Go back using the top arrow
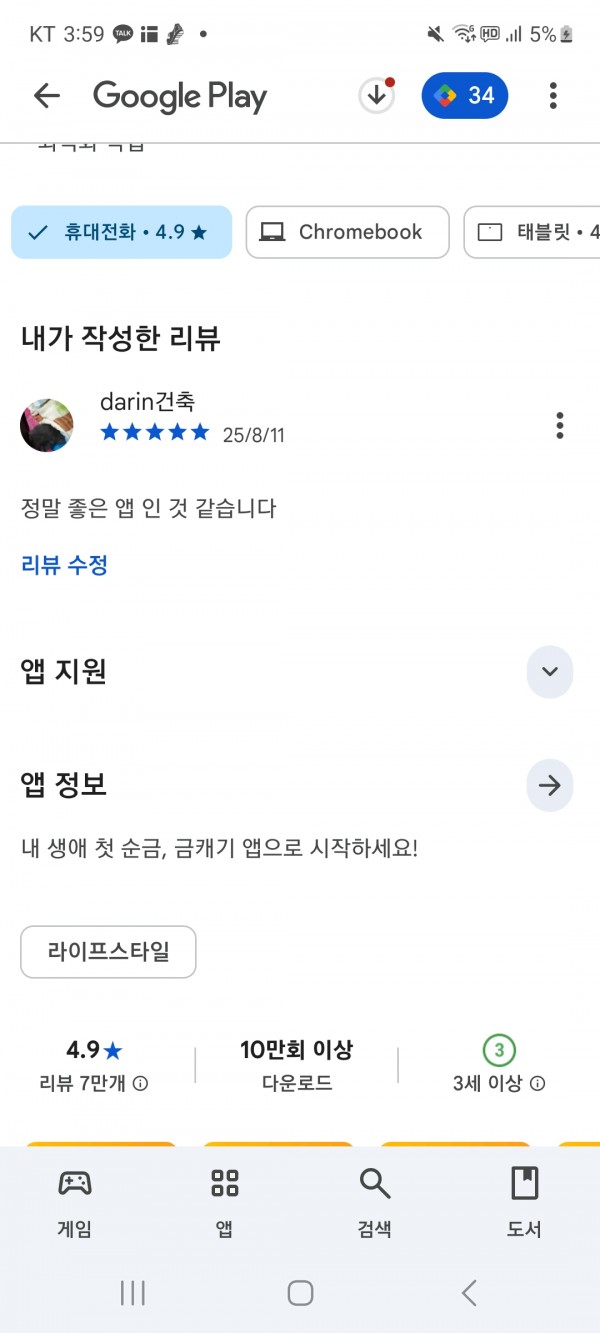Viewport: 600px width, 1333px height. click(47, 96)
